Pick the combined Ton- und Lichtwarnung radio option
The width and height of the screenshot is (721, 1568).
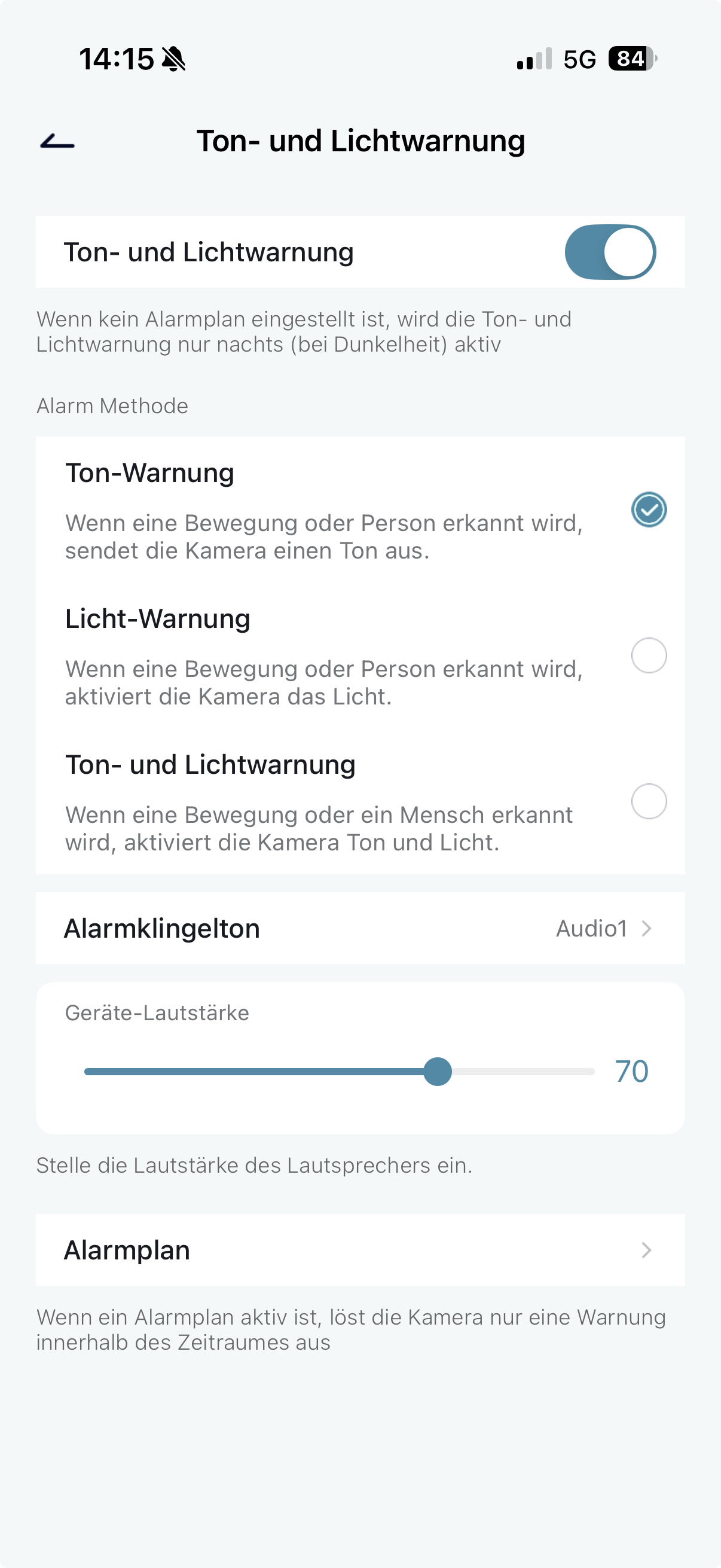tap(649, 802)
